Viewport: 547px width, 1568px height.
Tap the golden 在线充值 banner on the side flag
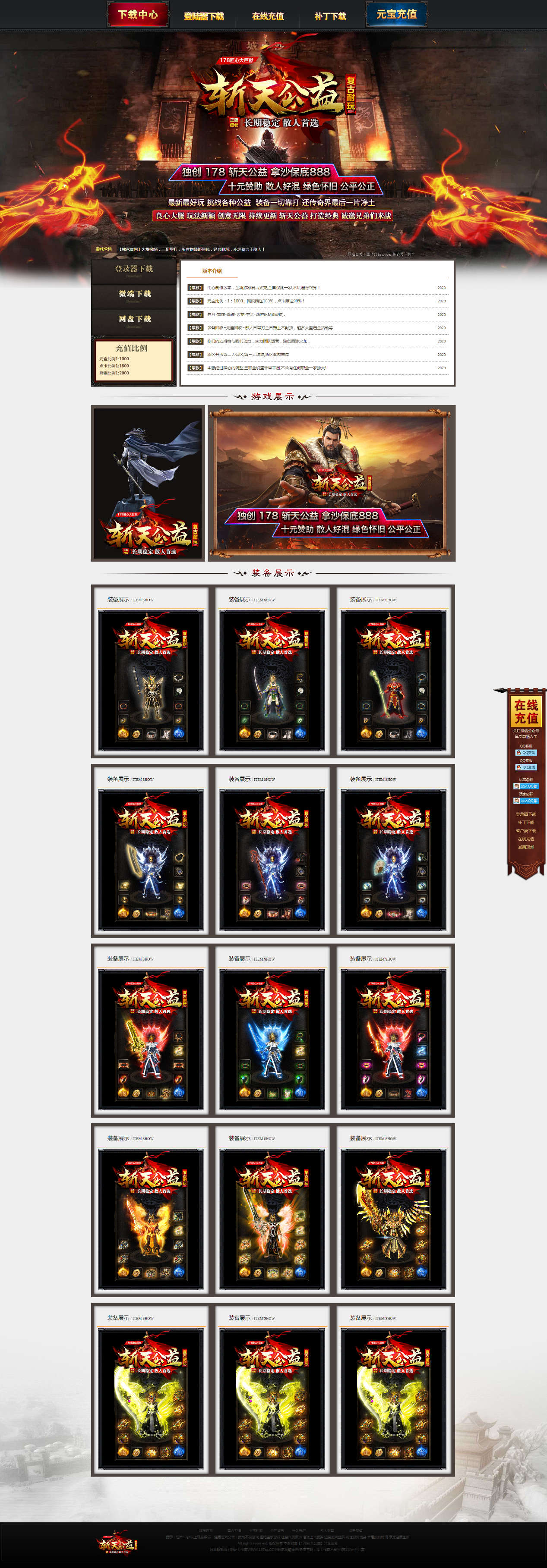[526, 712]
